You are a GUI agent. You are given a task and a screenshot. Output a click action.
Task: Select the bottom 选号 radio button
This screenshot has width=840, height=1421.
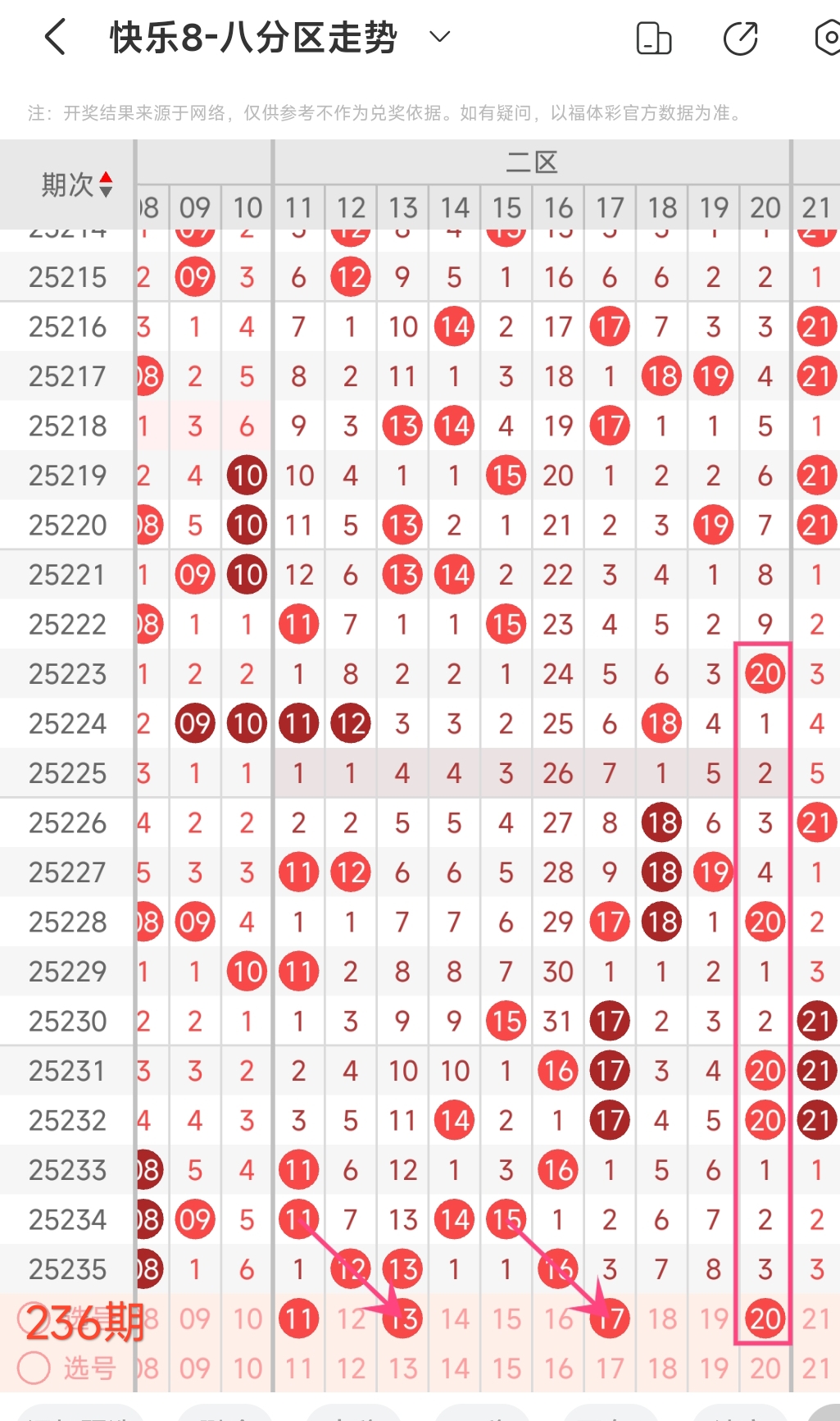(x=34, y=1367)
